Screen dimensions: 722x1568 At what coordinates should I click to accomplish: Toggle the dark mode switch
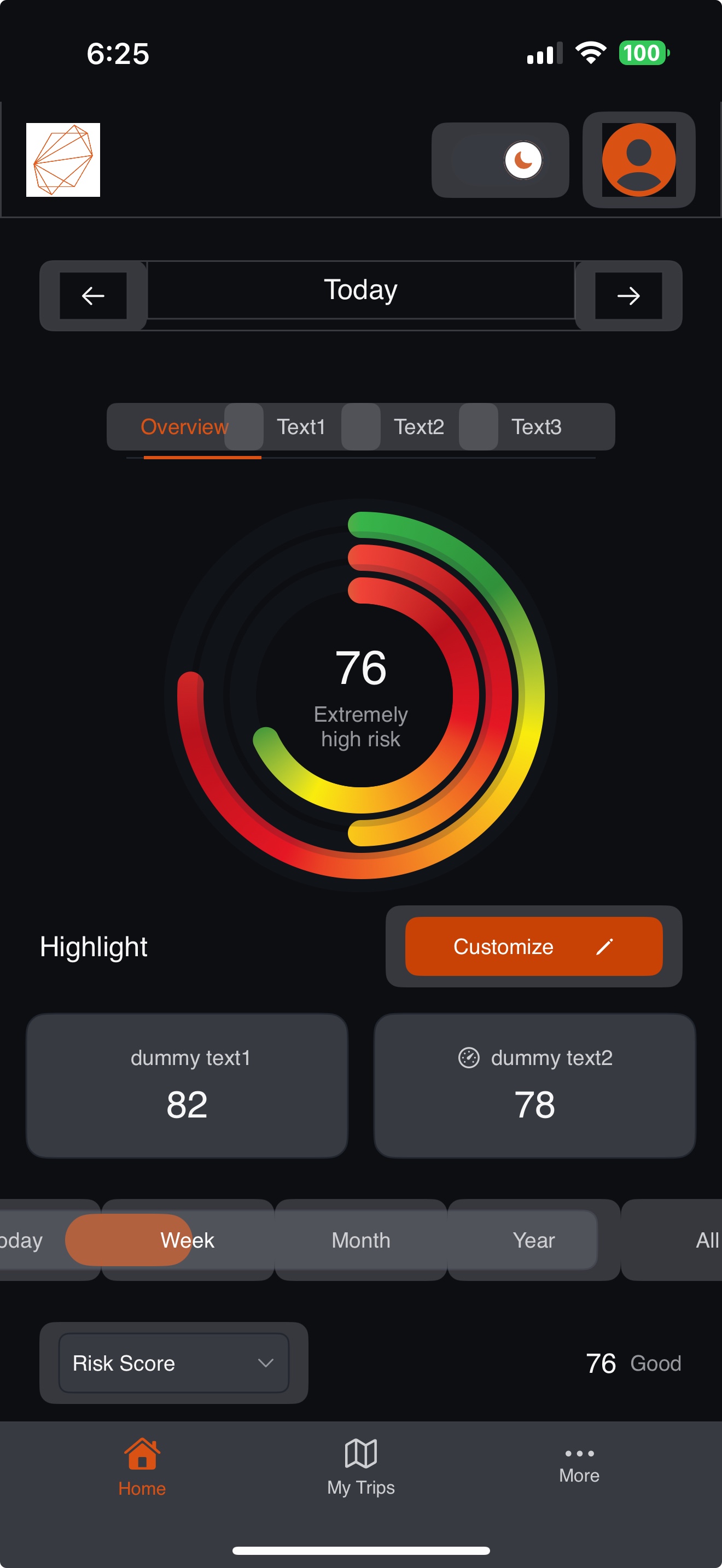pyautogui.click(x=500, y=160)
